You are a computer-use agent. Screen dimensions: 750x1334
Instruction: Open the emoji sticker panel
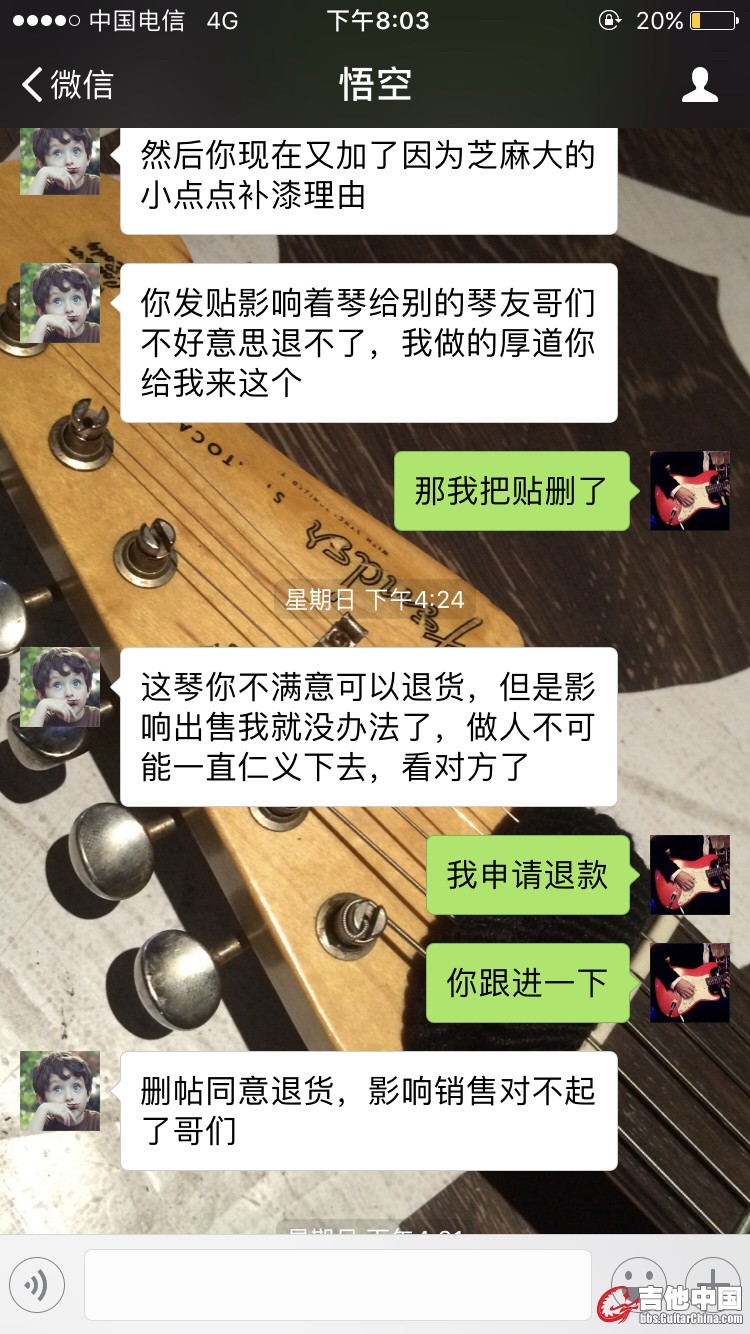pos(638,1282)
